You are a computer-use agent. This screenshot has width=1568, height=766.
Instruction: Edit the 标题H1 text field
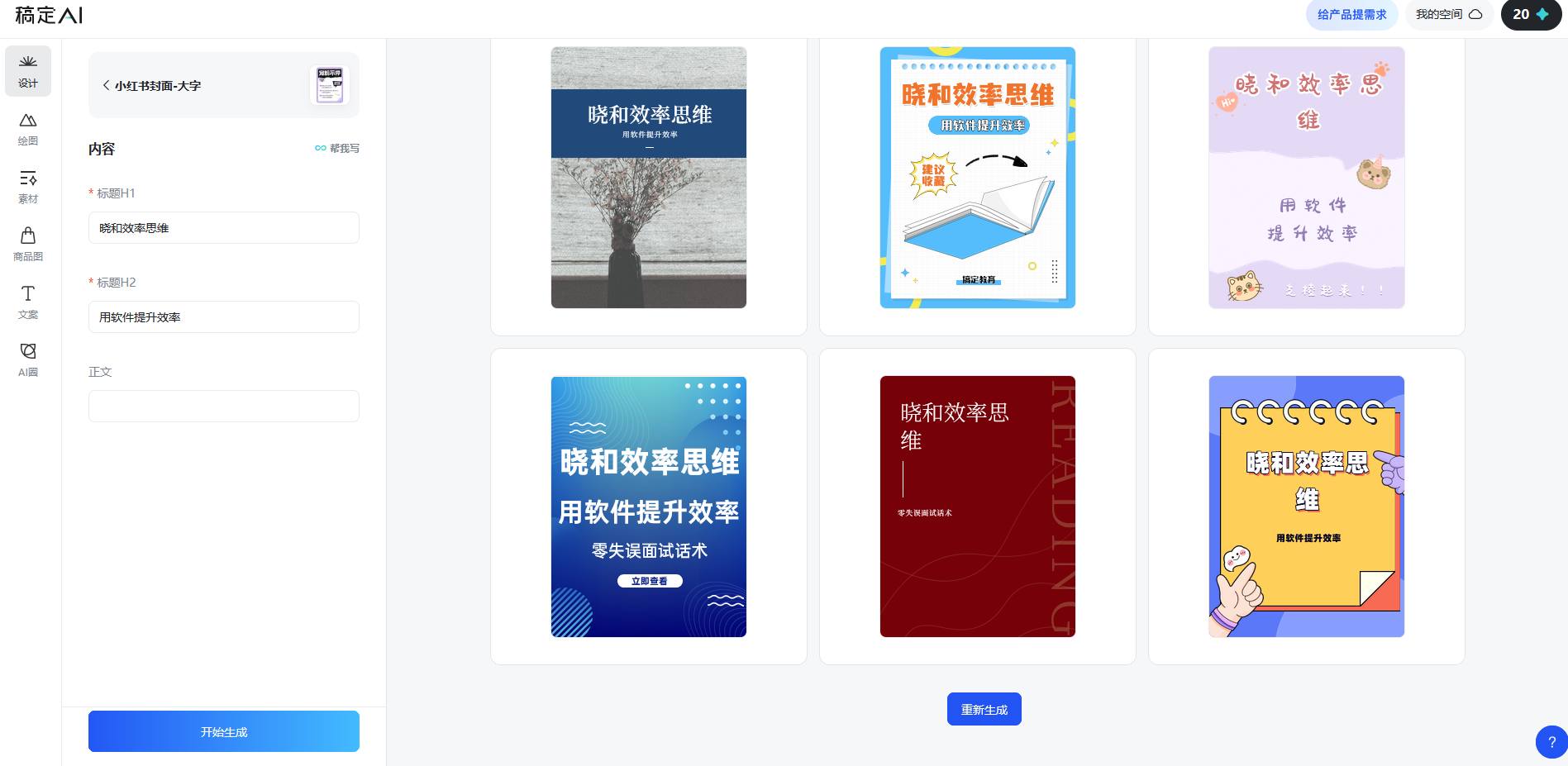(223, 228)
